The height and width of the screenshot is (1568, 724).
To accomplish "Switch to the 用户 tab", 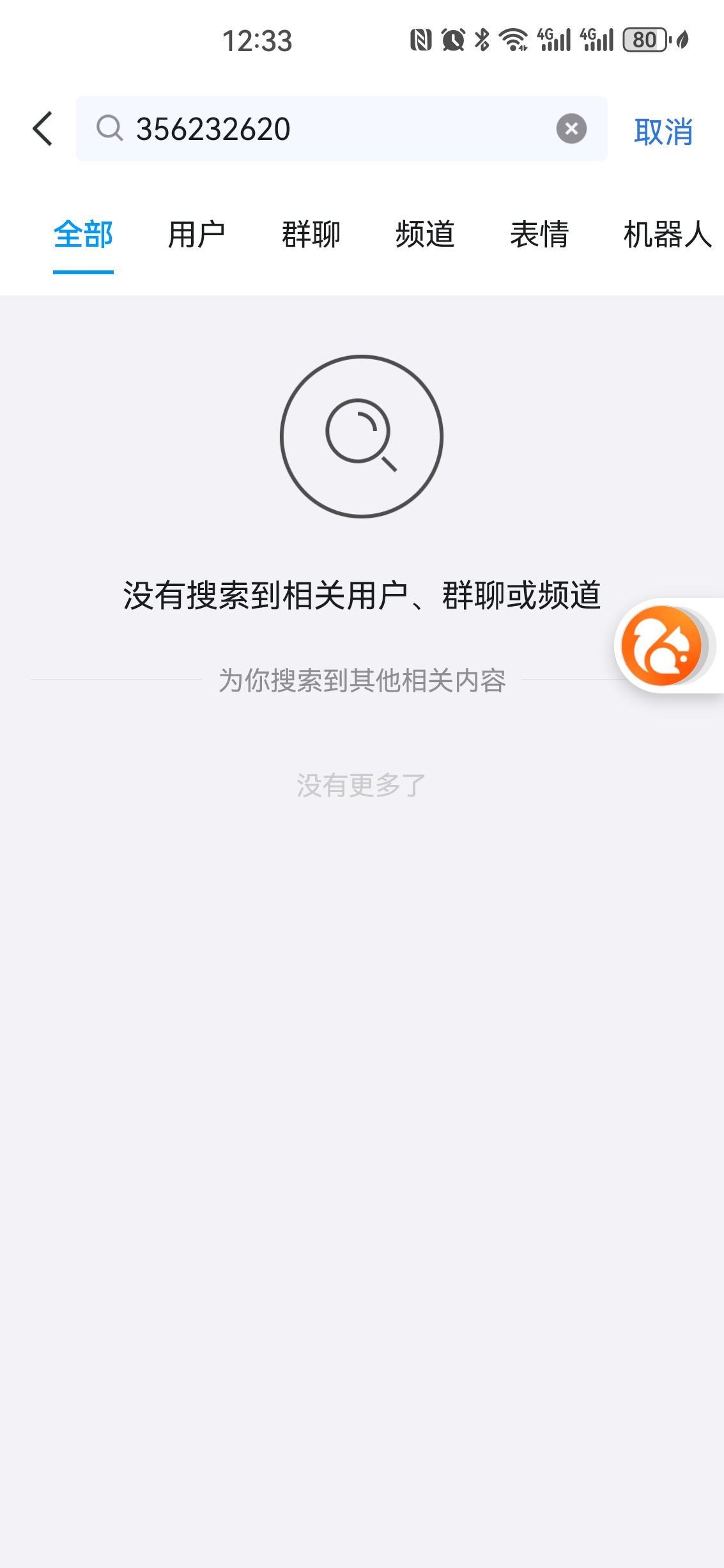I will point(197,235).
